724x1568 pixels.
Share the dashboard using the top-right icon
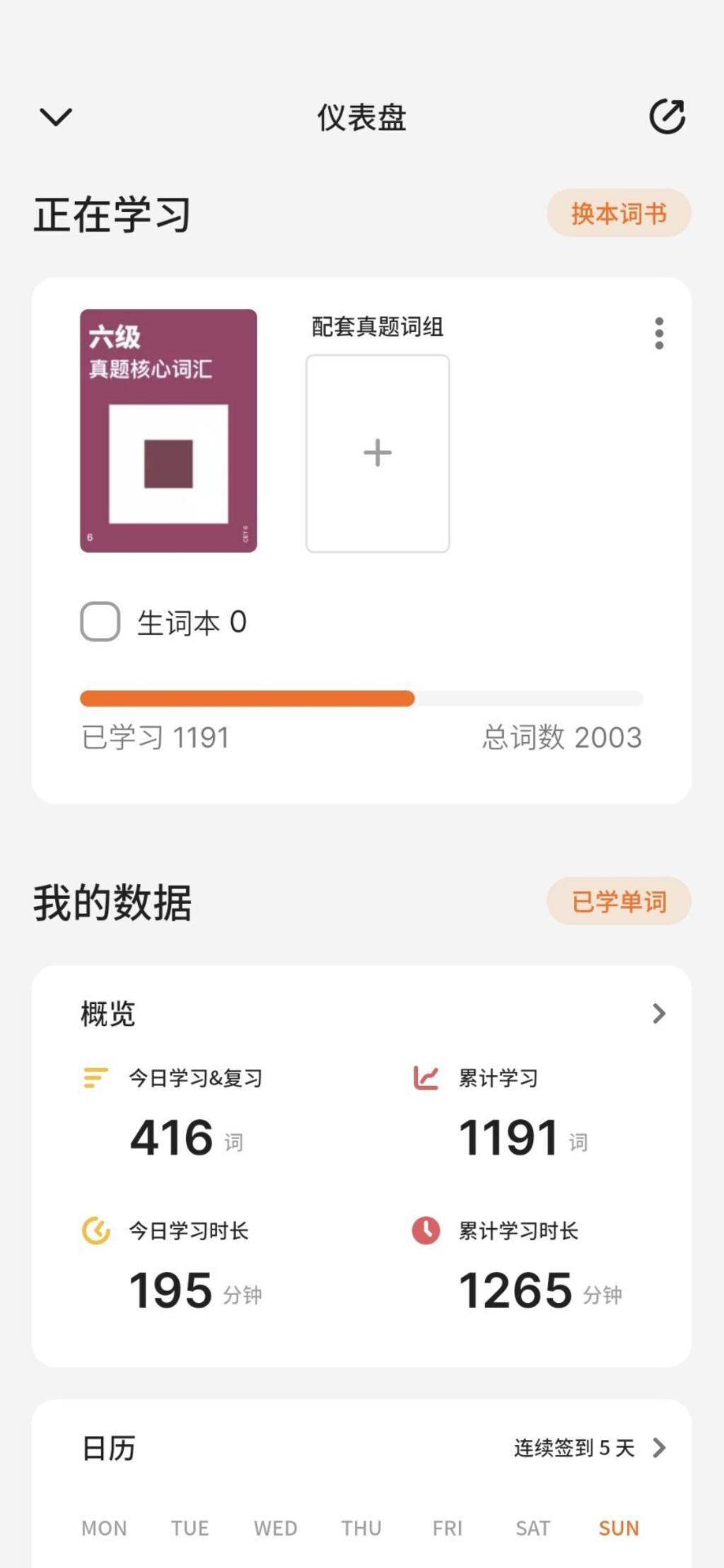pyautogui.click(x=667, y=117)
